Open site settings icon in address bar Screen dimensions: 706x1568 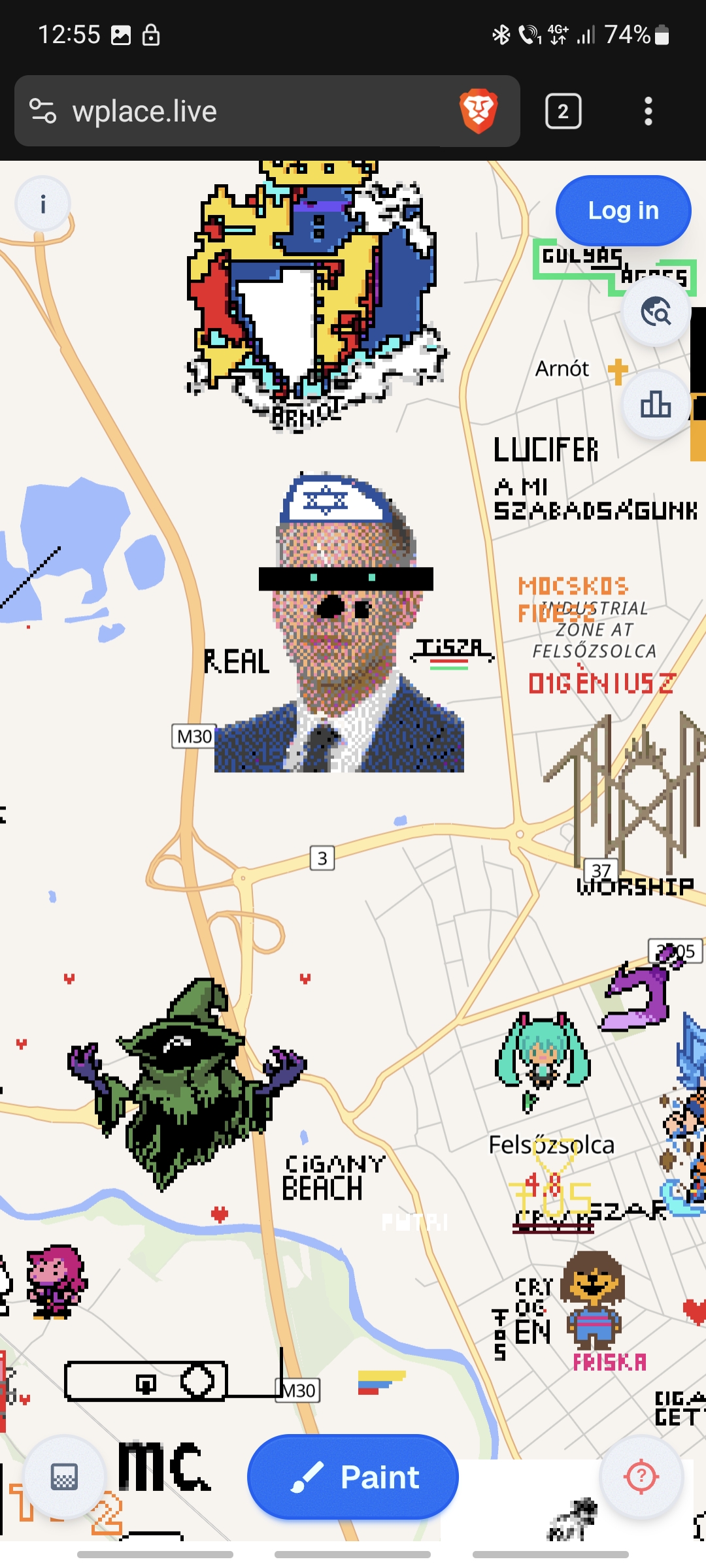(x=43, y=111)
